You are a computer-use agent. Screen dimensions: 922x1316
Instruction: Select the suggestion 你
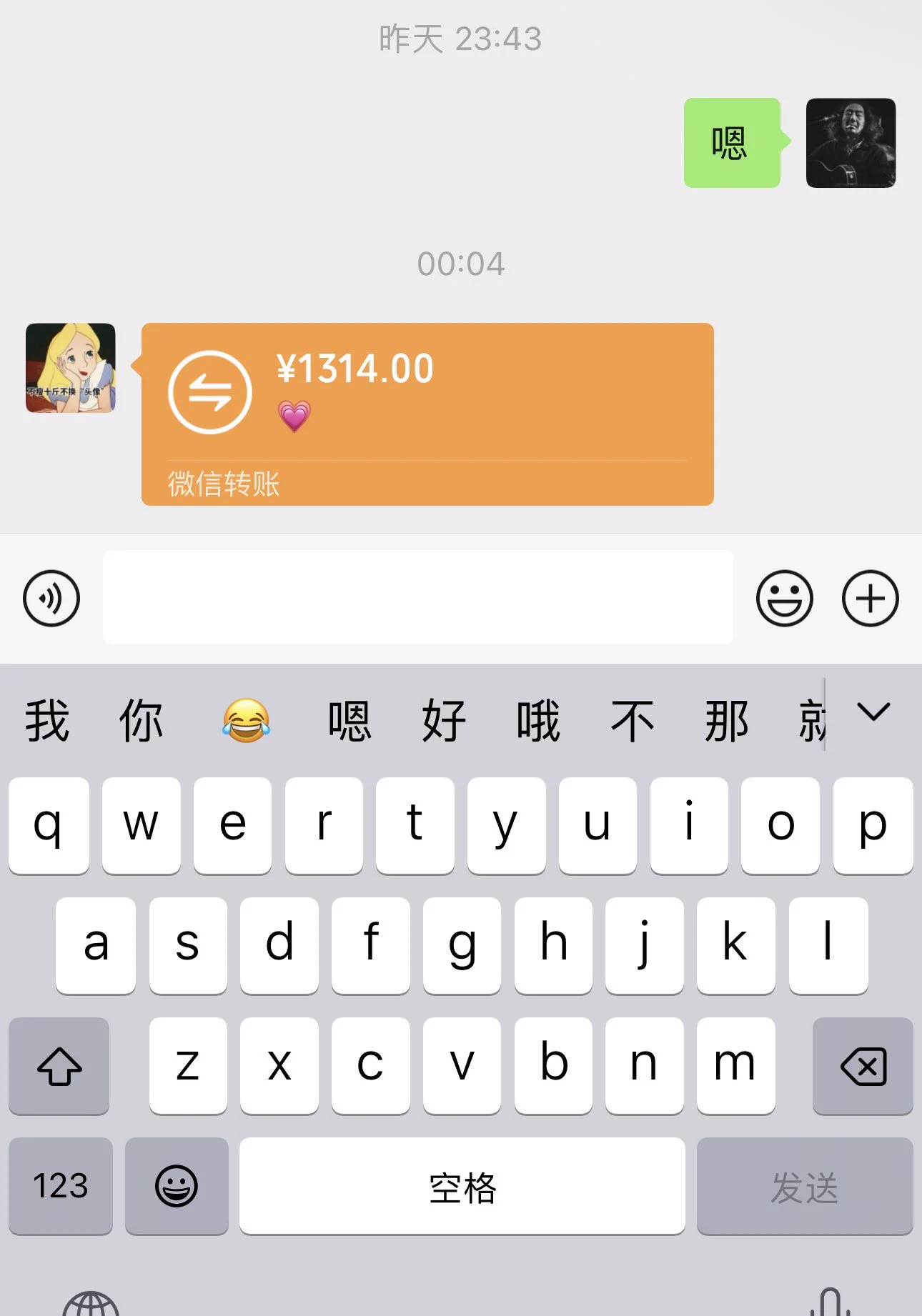141,720
